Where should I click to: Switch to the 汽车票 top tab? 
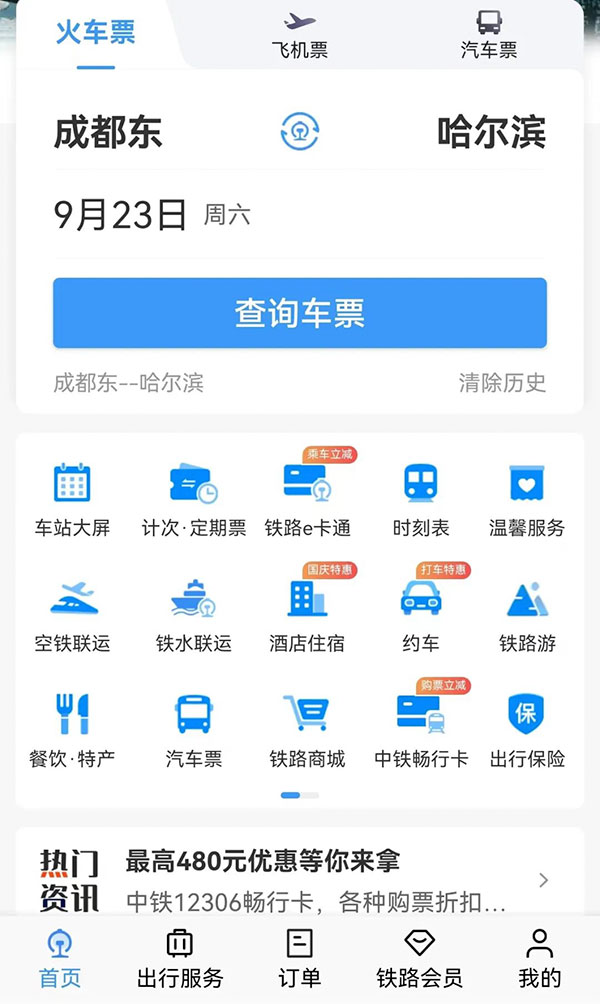[x=488, y=35]
